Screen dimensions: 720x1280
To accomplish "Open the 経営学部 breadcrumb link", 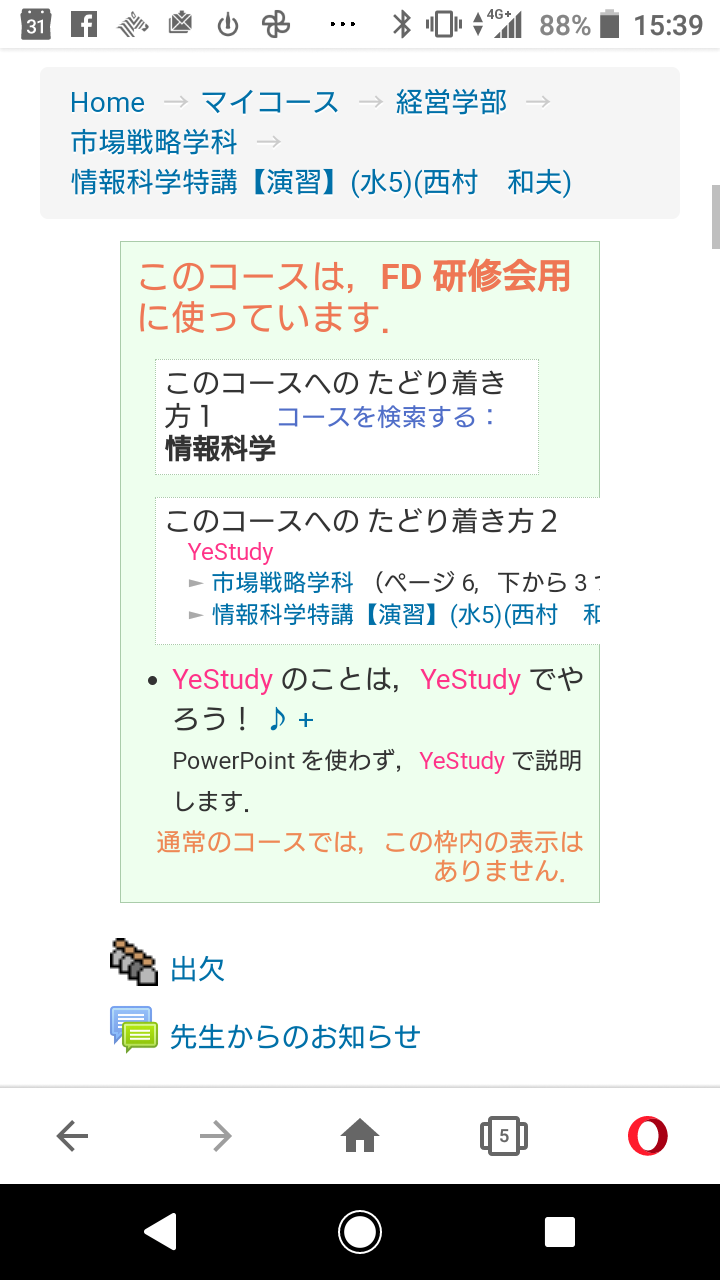I will click(x=451, y=102).
